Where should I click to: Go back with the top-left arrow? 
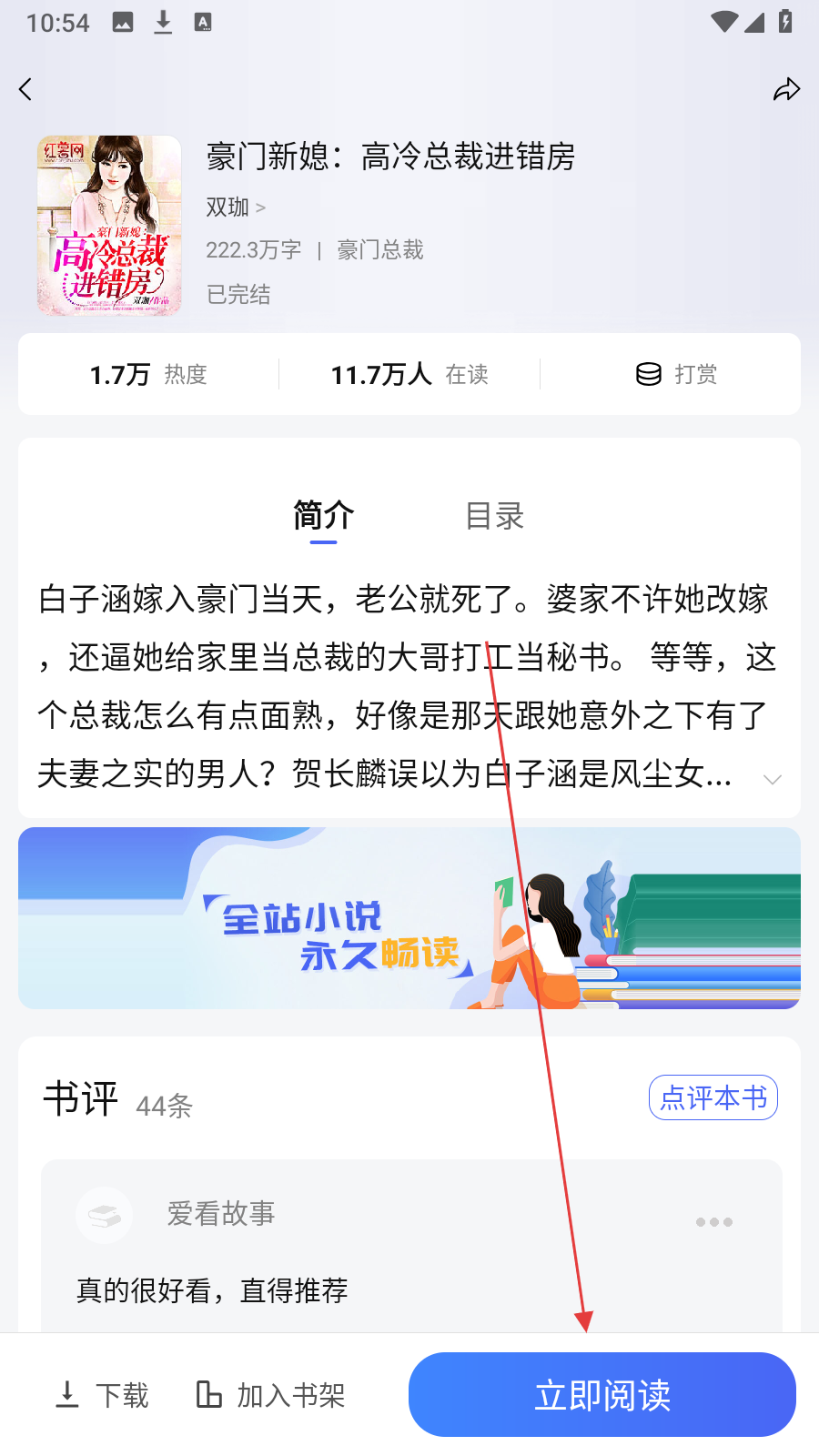click(x=25, y=89)
